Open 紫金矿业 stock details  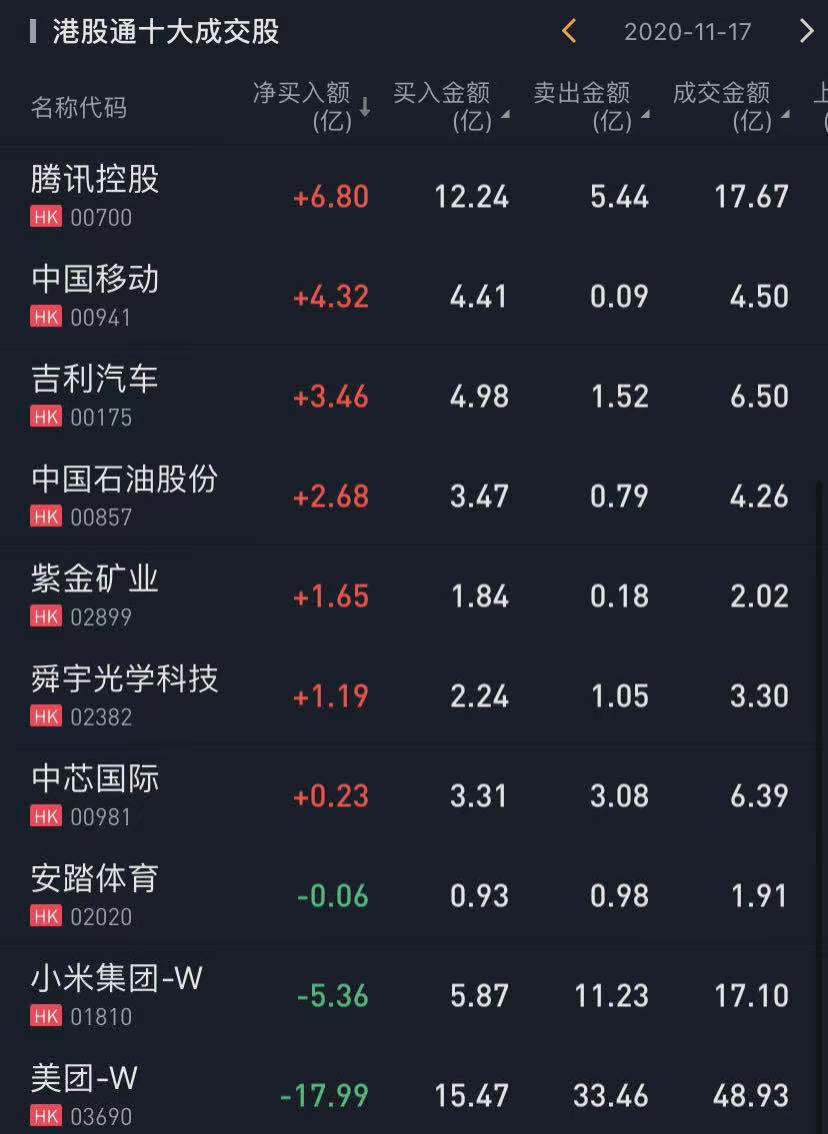pyautogui.click(x=96, y=595)
